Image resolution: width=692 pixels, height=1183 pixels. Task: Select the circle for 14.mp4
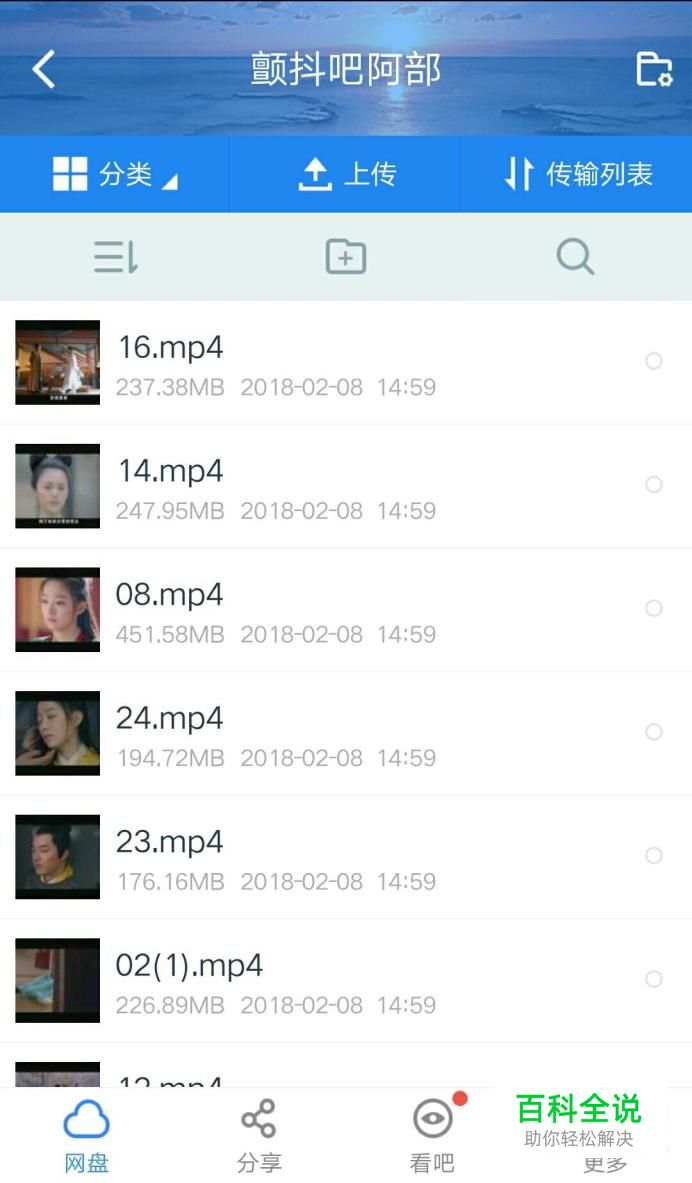654,484
